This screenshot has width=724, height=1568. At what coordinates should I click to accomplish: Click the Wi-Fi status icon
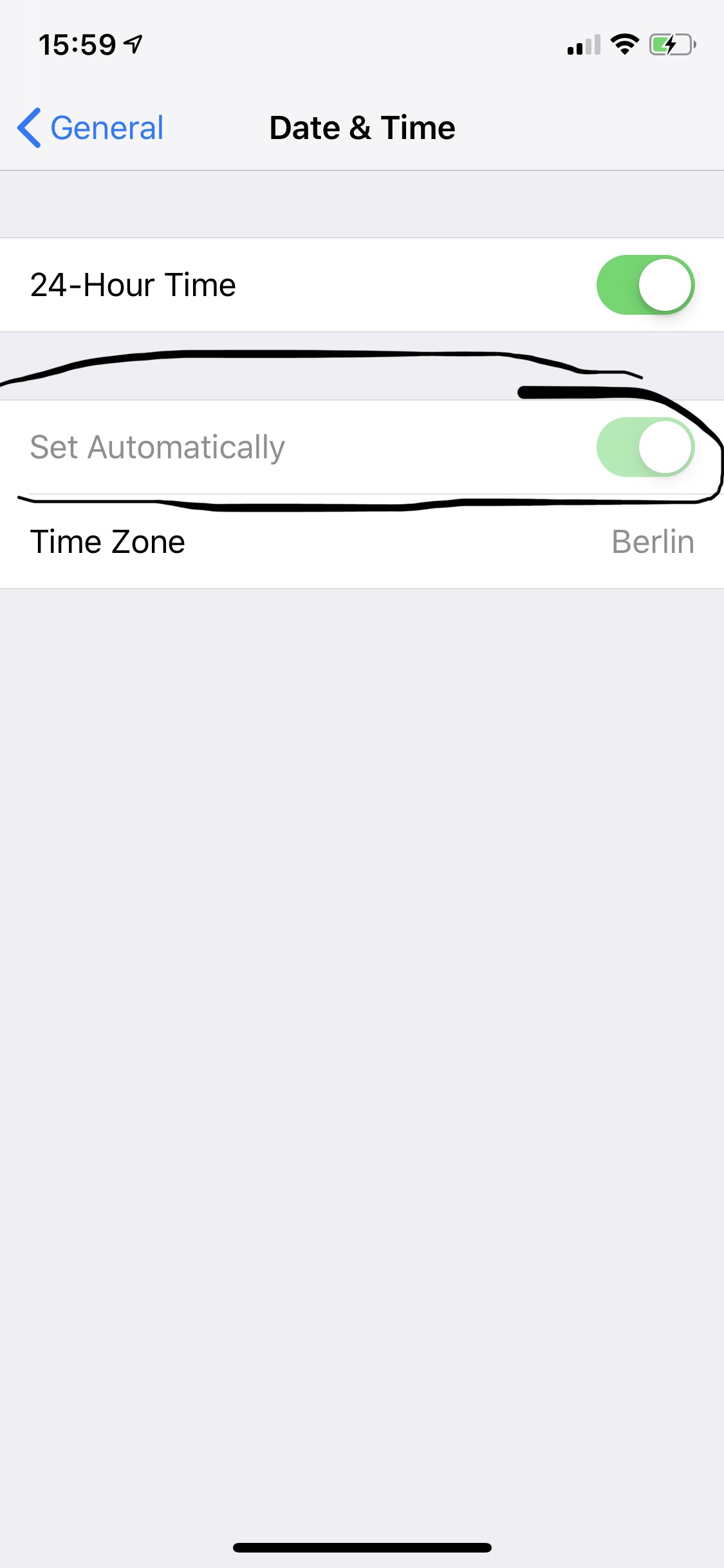pyautogui.click(x=622, y=44)
